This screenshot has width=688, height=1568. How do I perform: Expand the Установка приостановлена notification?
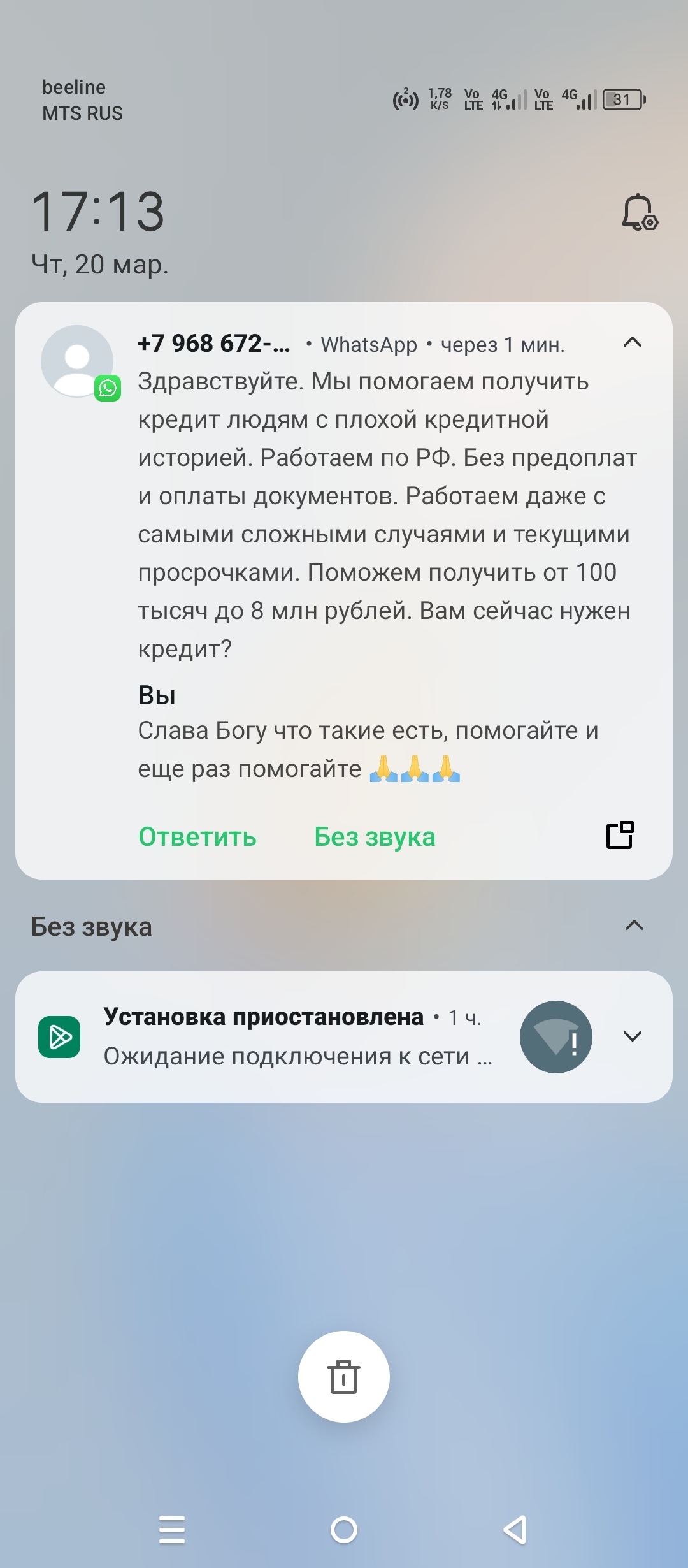[632, 1036]
